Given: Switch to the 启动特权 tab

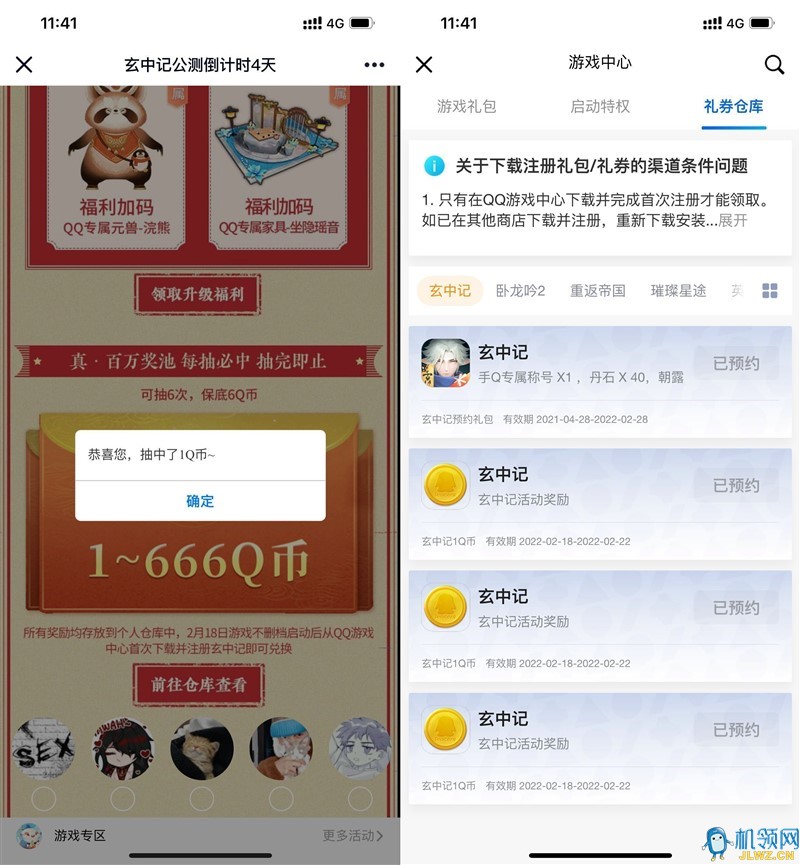Looking at the screenshot, I should 600,106.
